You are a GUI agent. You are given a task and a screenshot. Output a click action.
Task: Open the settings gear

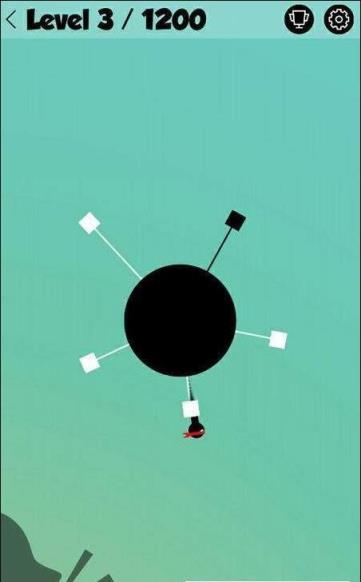point(339,19)
